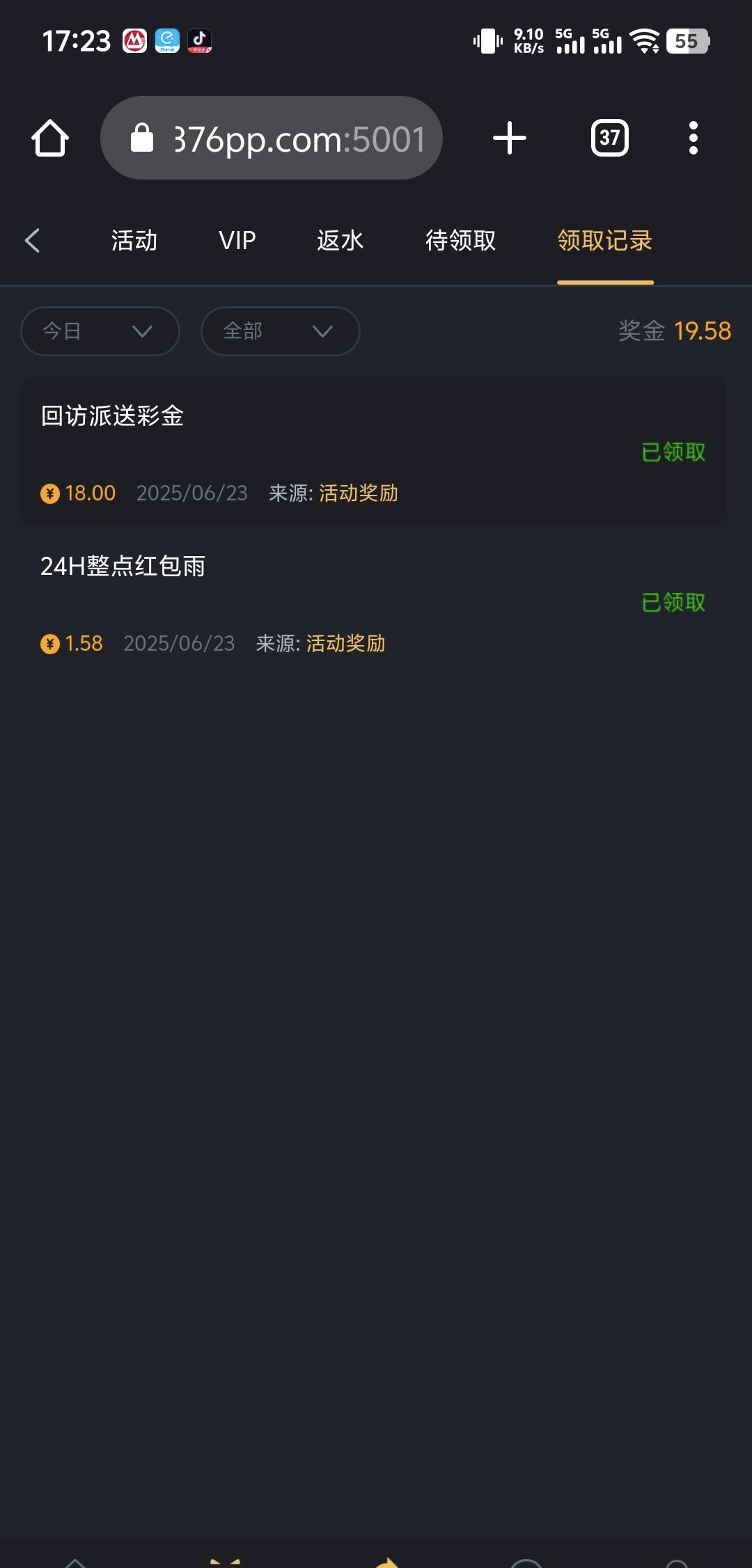Go to the browser home page
Screen dimensions: 752x1568
click(x=50, y=138)
